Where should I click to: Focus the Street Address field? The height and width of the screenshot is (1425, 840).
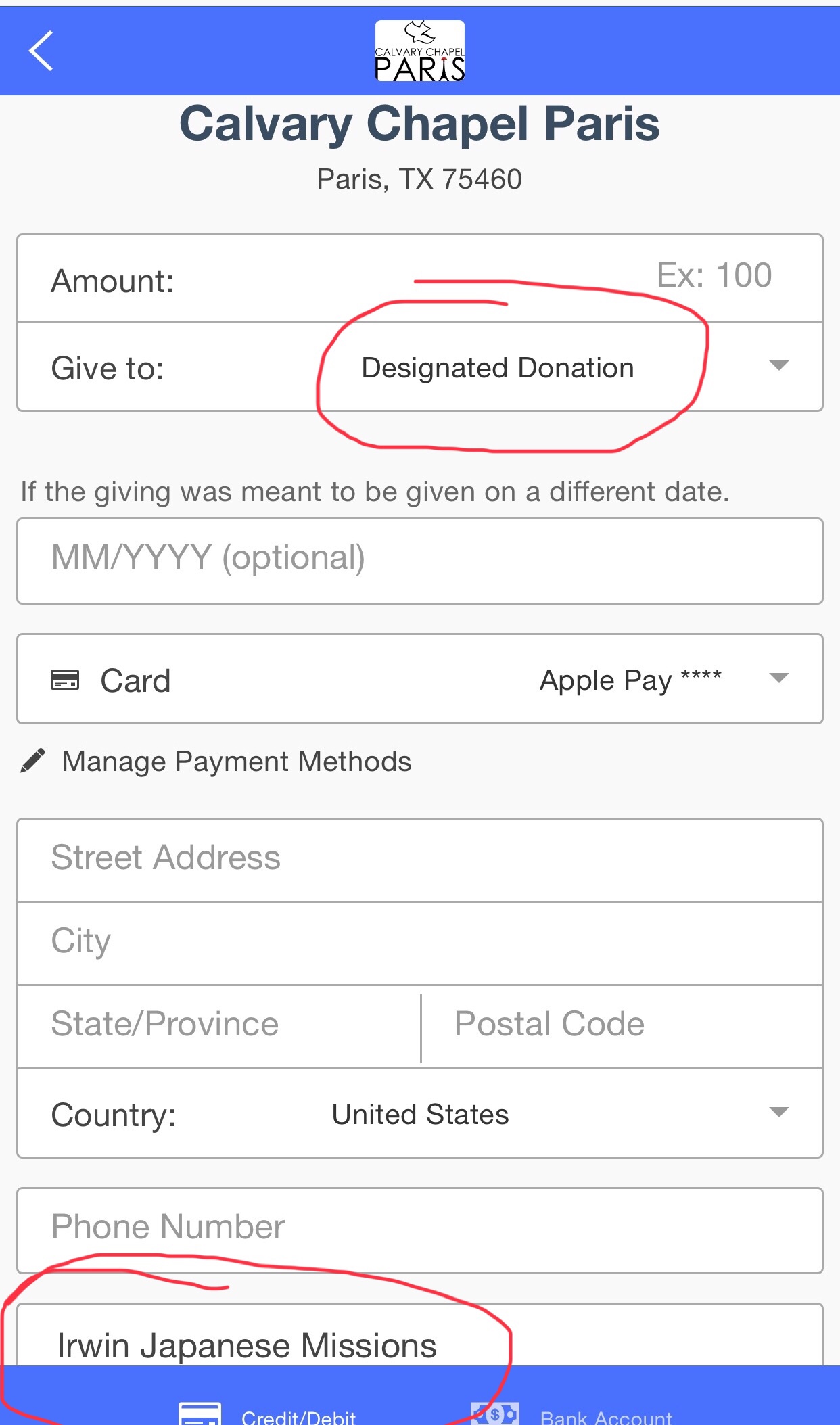coord(419,859)
